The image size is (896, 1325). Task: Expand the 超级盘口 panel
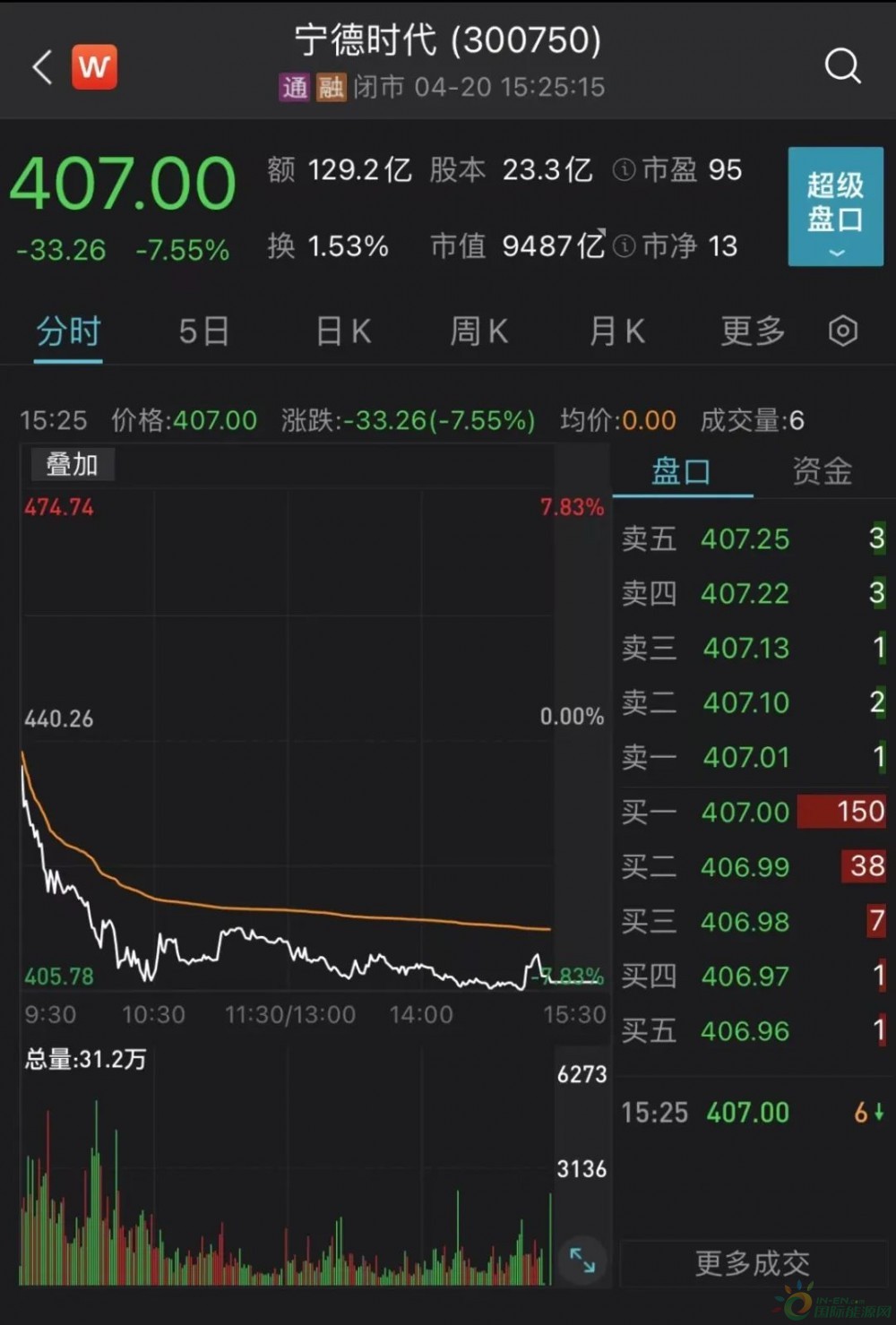[835, 207]
